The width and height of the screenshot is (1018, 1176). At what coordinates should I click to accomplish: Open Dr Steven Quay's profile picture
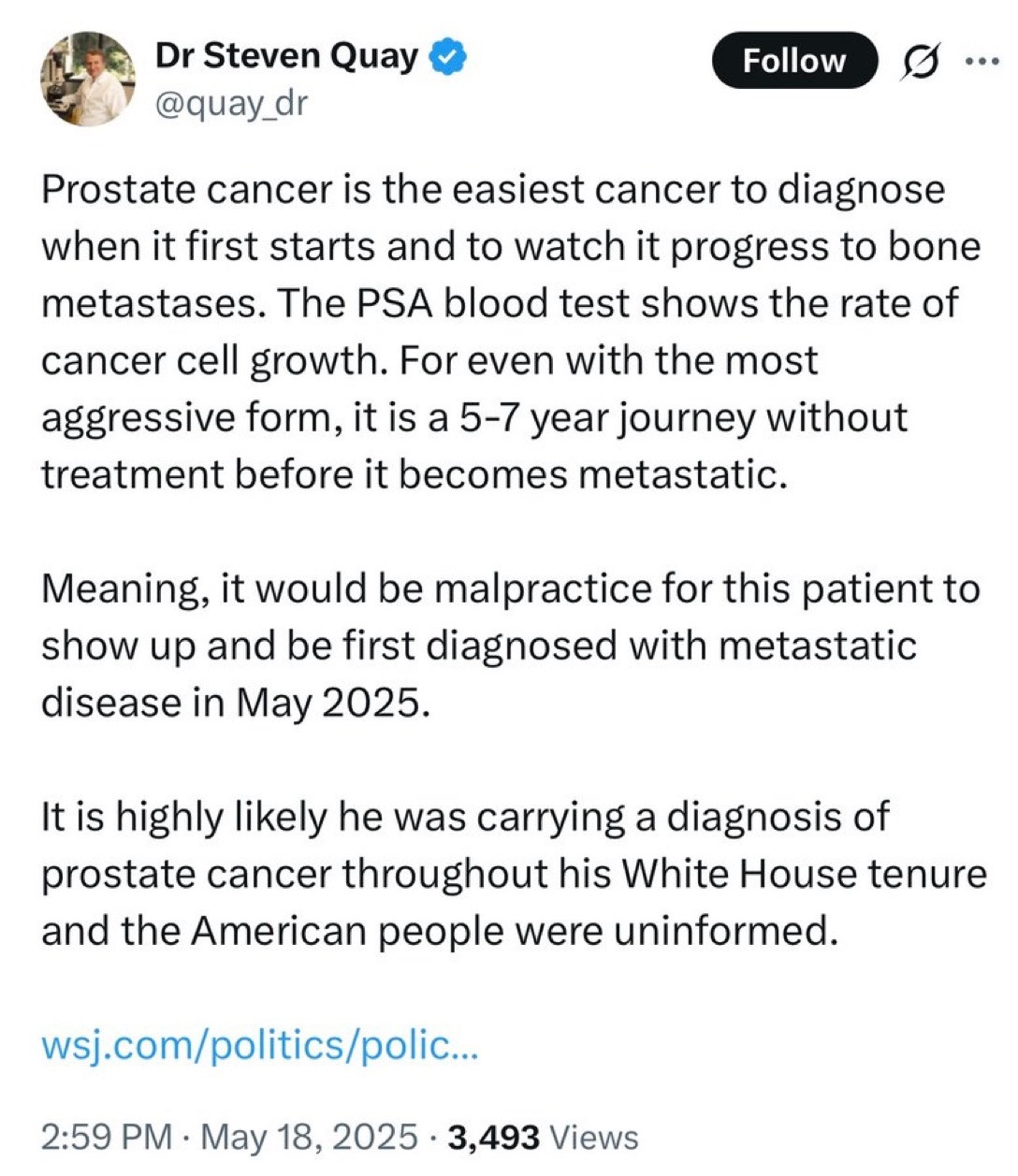[88, 80]
